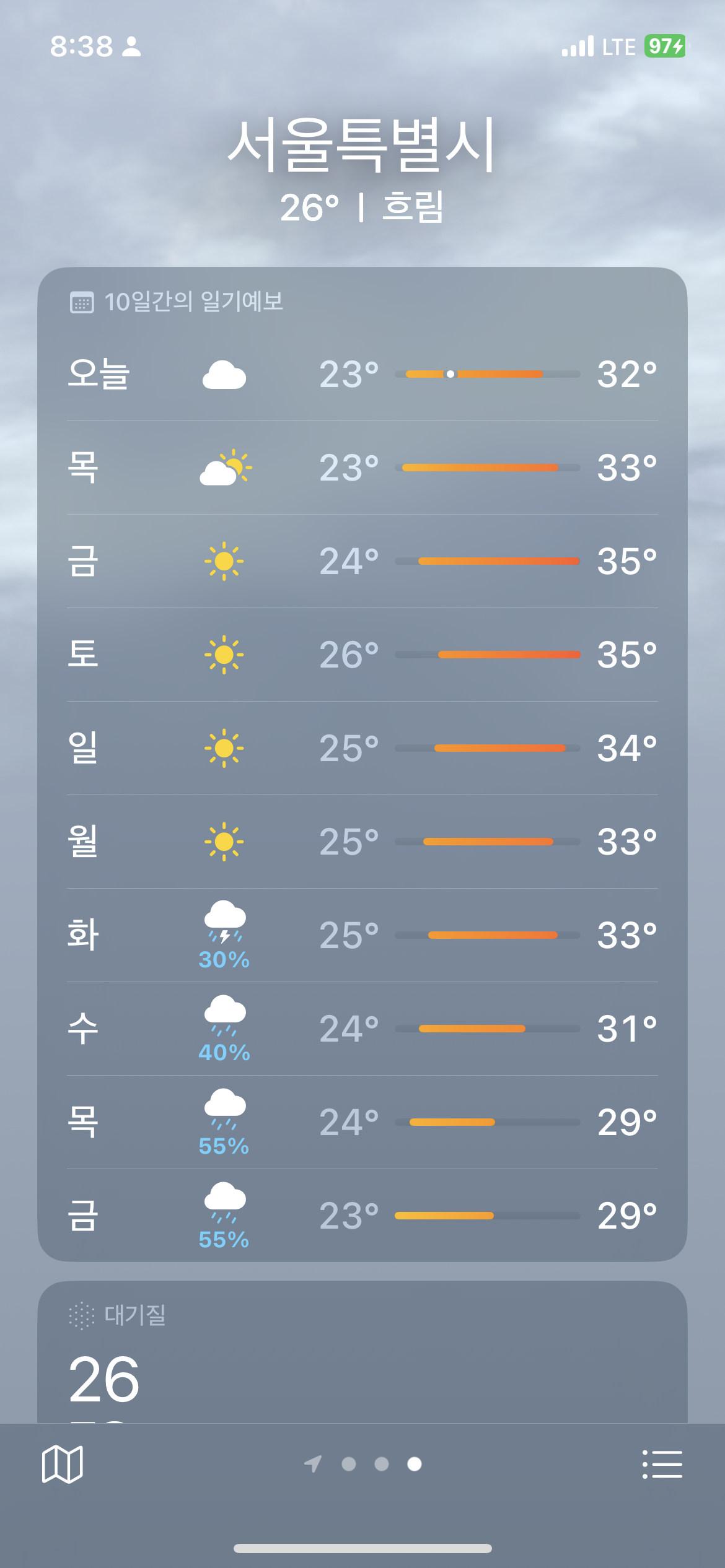
Task: Open the 화 forecast with 30% rain
Action: coord(362,935)
